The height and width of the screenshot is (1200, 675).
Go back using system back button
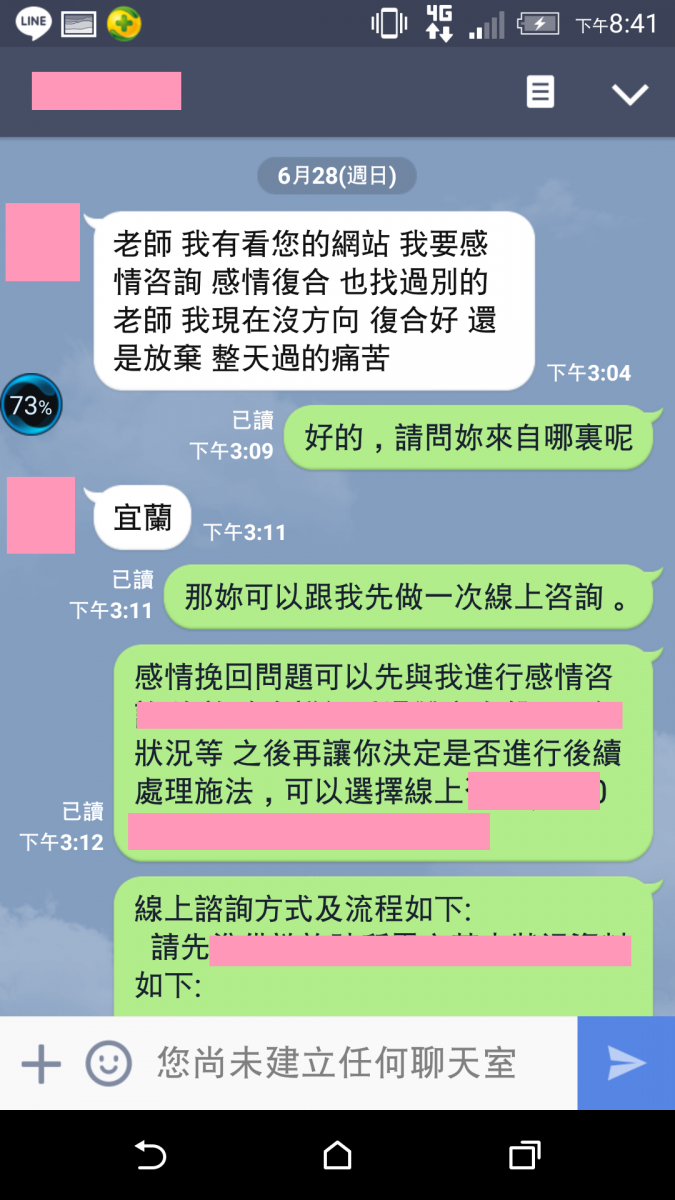click(150, 1155)
